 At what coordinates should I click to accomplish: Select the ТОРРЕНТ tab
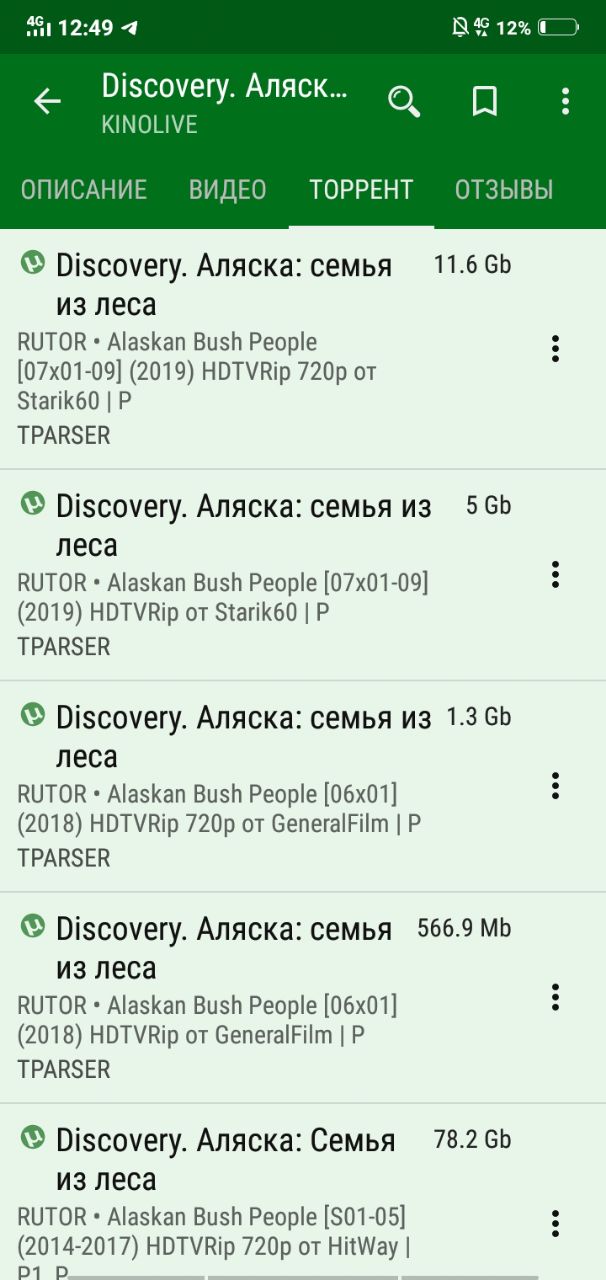click(361, 189)
